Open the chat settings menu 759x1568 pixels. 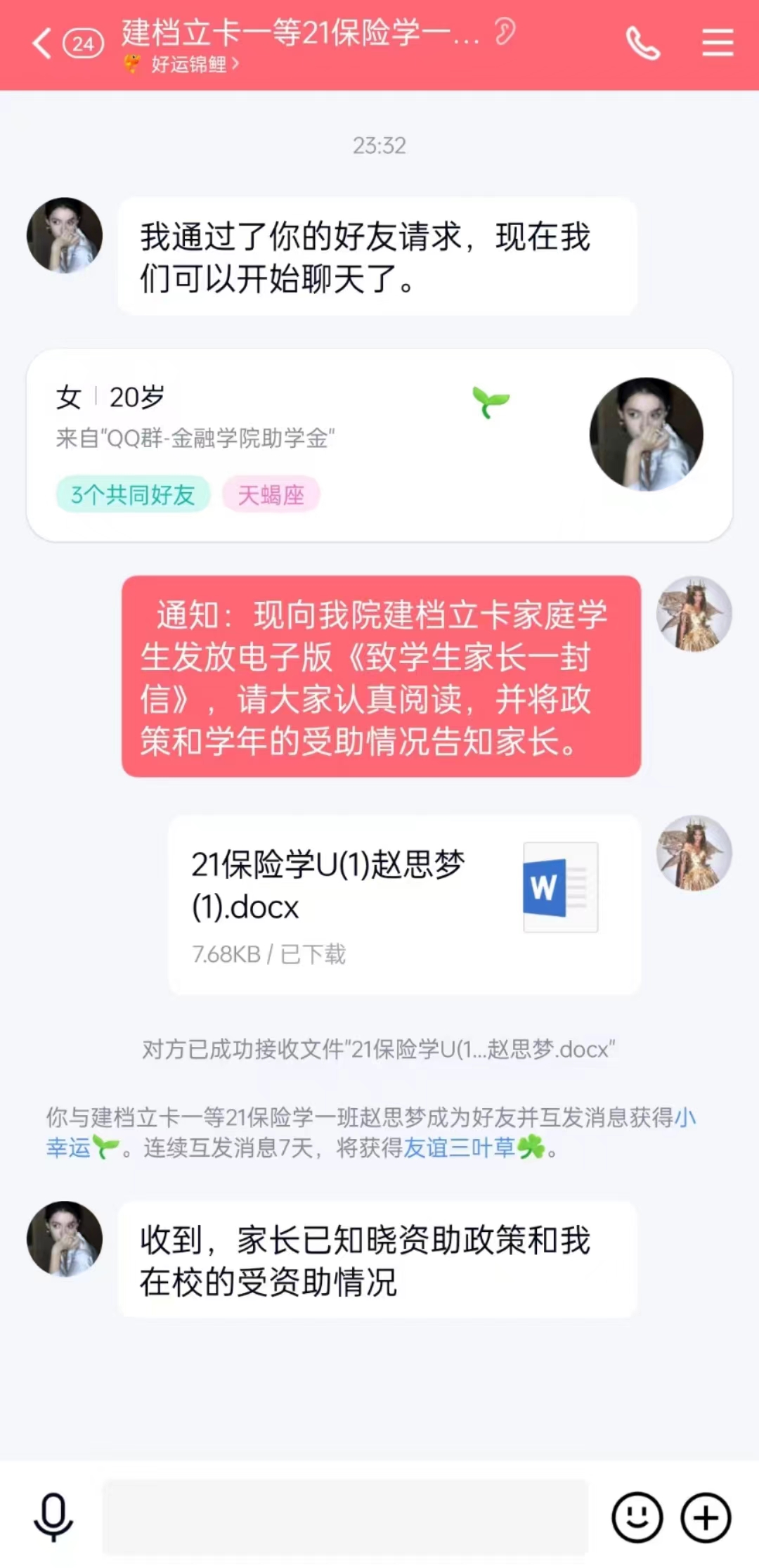pyautogui.click(x=718, y=44)
